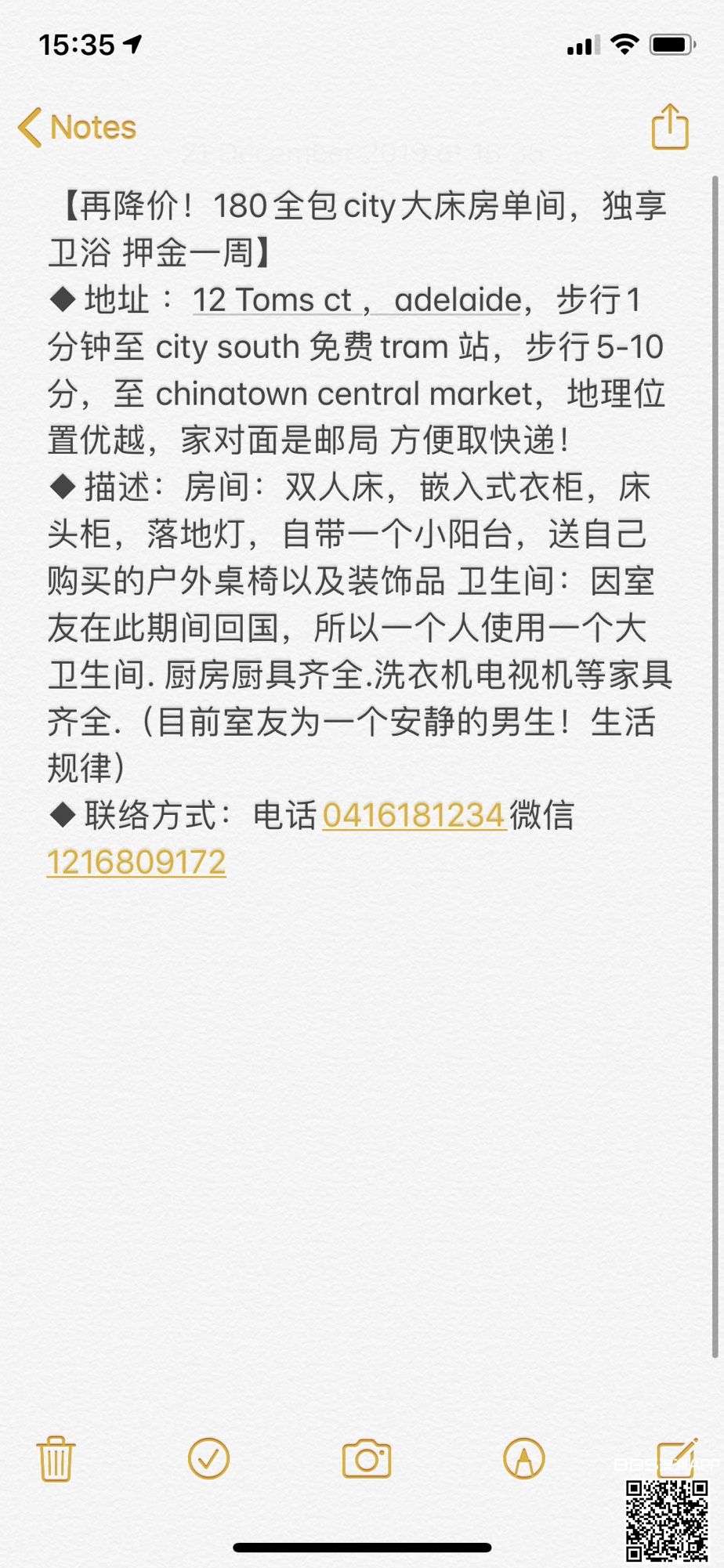Screen dimensions: 724x1568
Task: Open the address 12 Toms ct, adelaide
Action: tap(357, 300)
